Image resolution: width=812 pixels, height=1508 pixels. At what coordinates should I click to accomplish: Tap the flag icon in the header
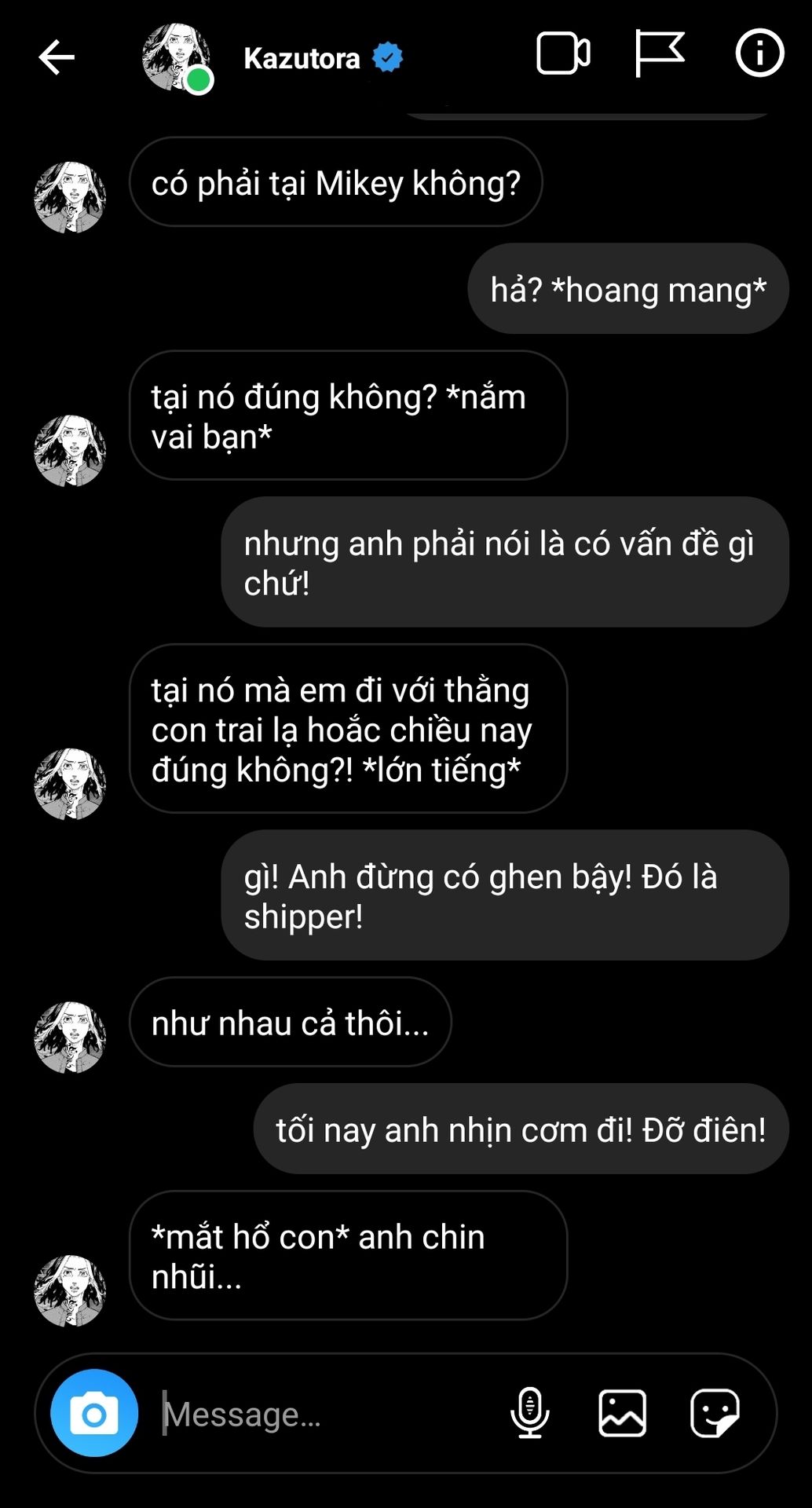click(659, 53)
